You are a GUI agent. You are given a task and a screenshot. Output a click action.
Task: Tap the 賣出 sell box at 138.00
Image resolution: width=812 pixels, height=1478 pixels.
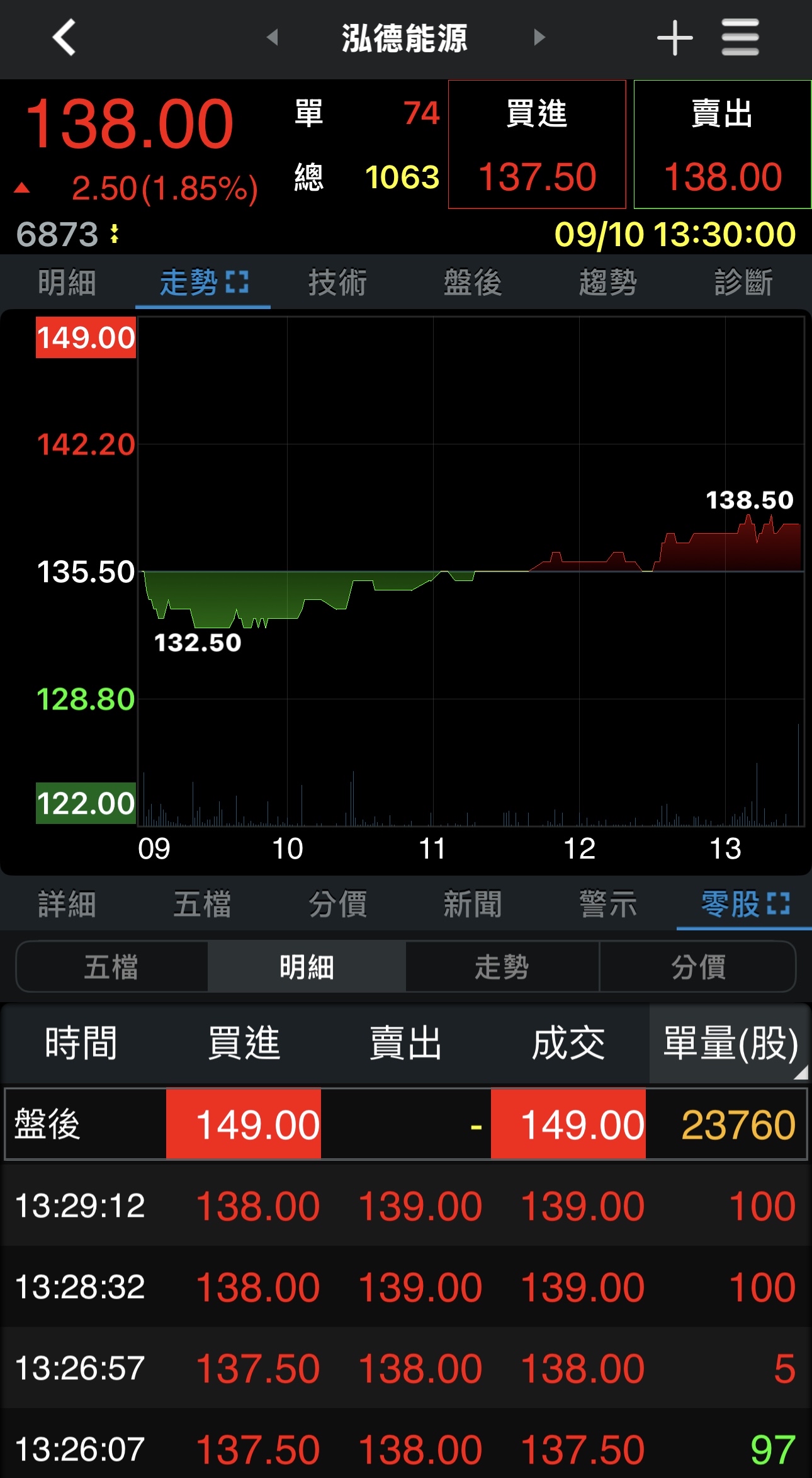(x=722, y=144)
